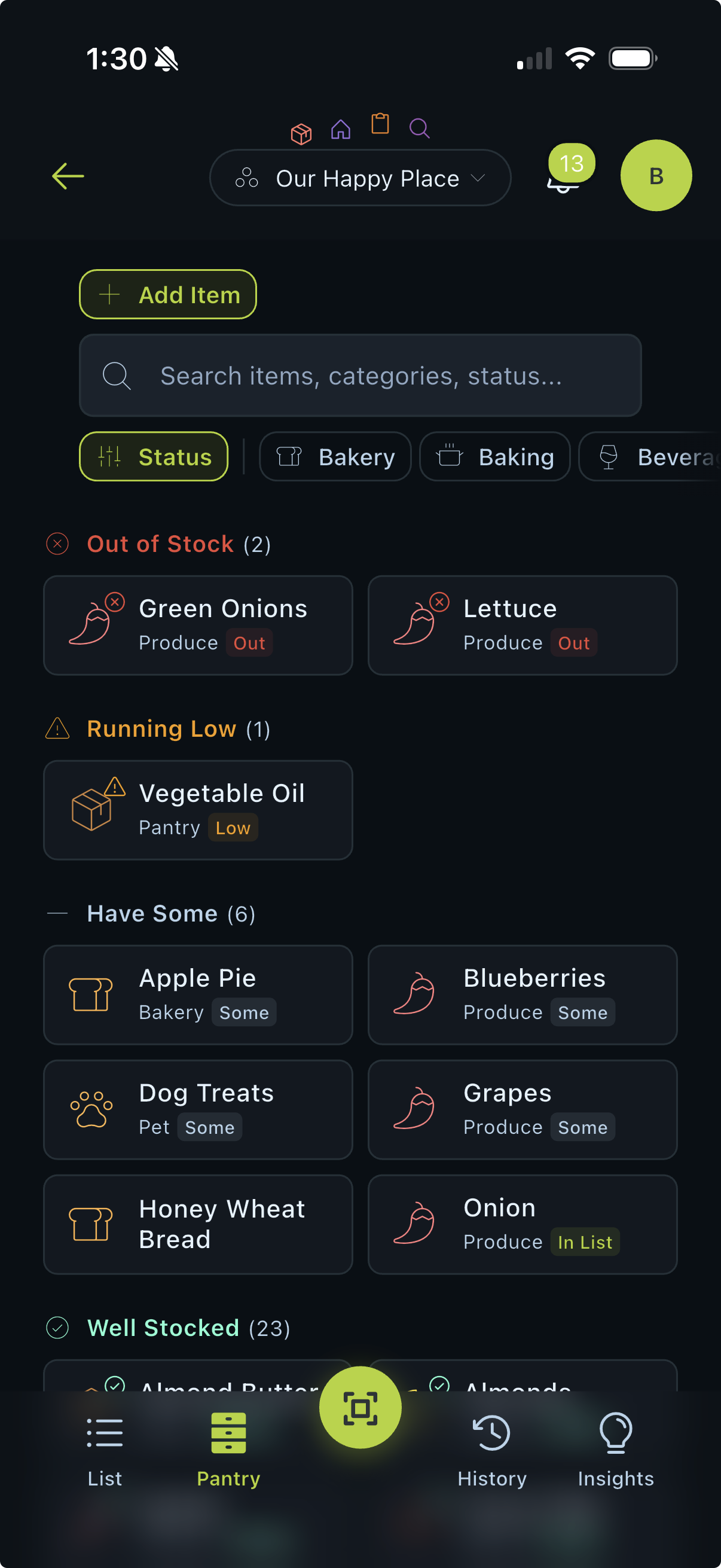This screenshot has height=1568, width=721.
Task: Tap the green B profile avatar
Action: [655, 175]
